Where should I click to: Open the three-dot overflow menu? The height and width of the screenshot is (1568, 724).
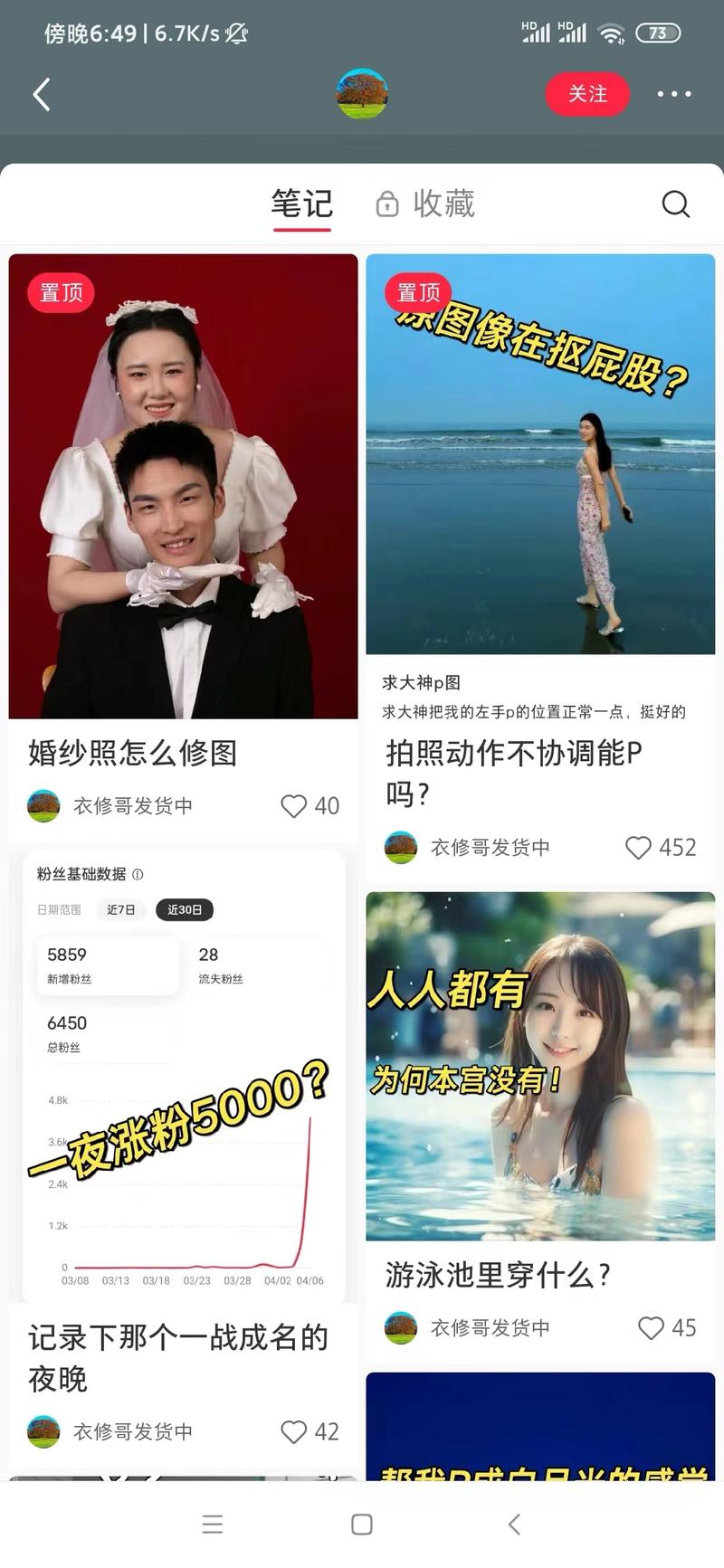pyautogui.click(x=674, y=94)
